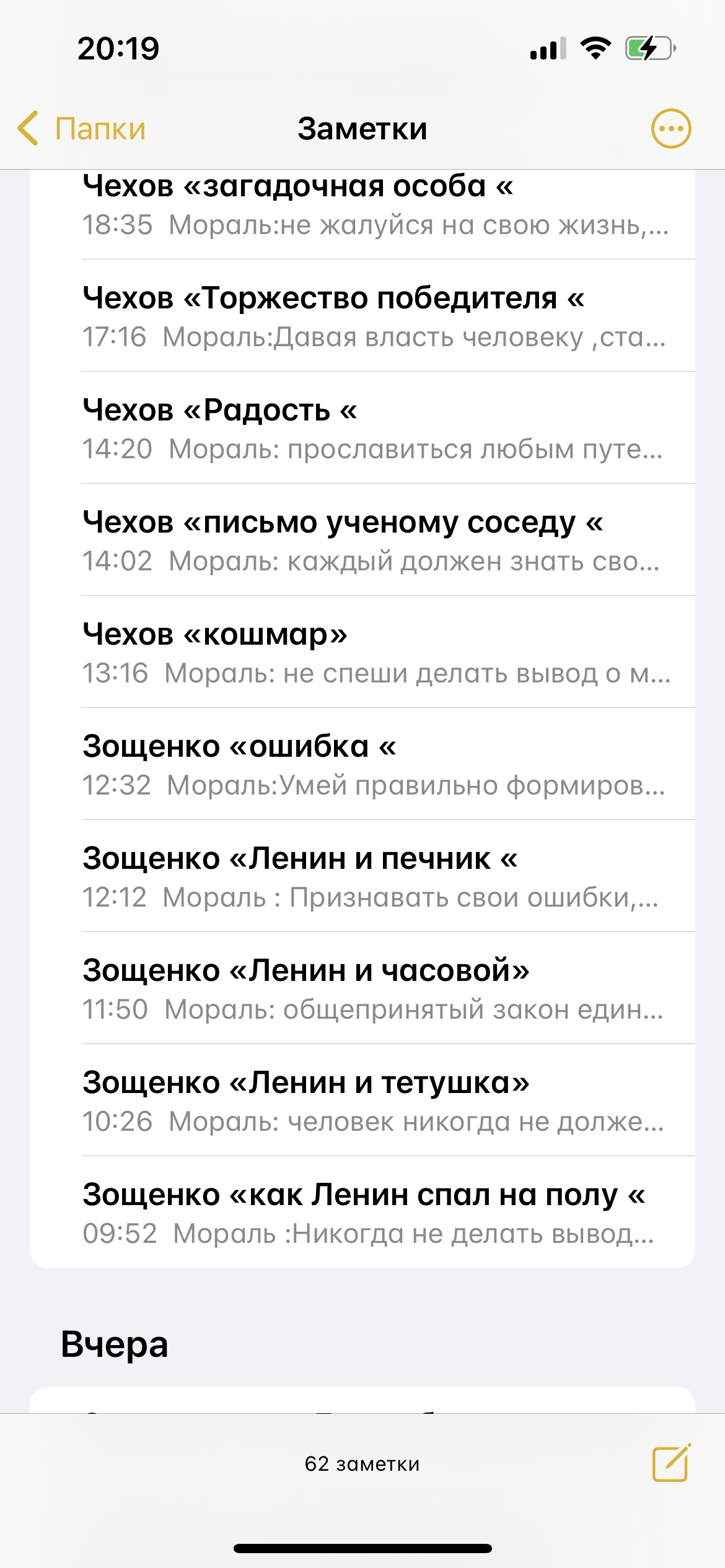Open the note Зощенко «Ленин и тетушка»
The width and height of the screenshot is (725, 1568).
pyautogui.click(x=372, y=1101)
